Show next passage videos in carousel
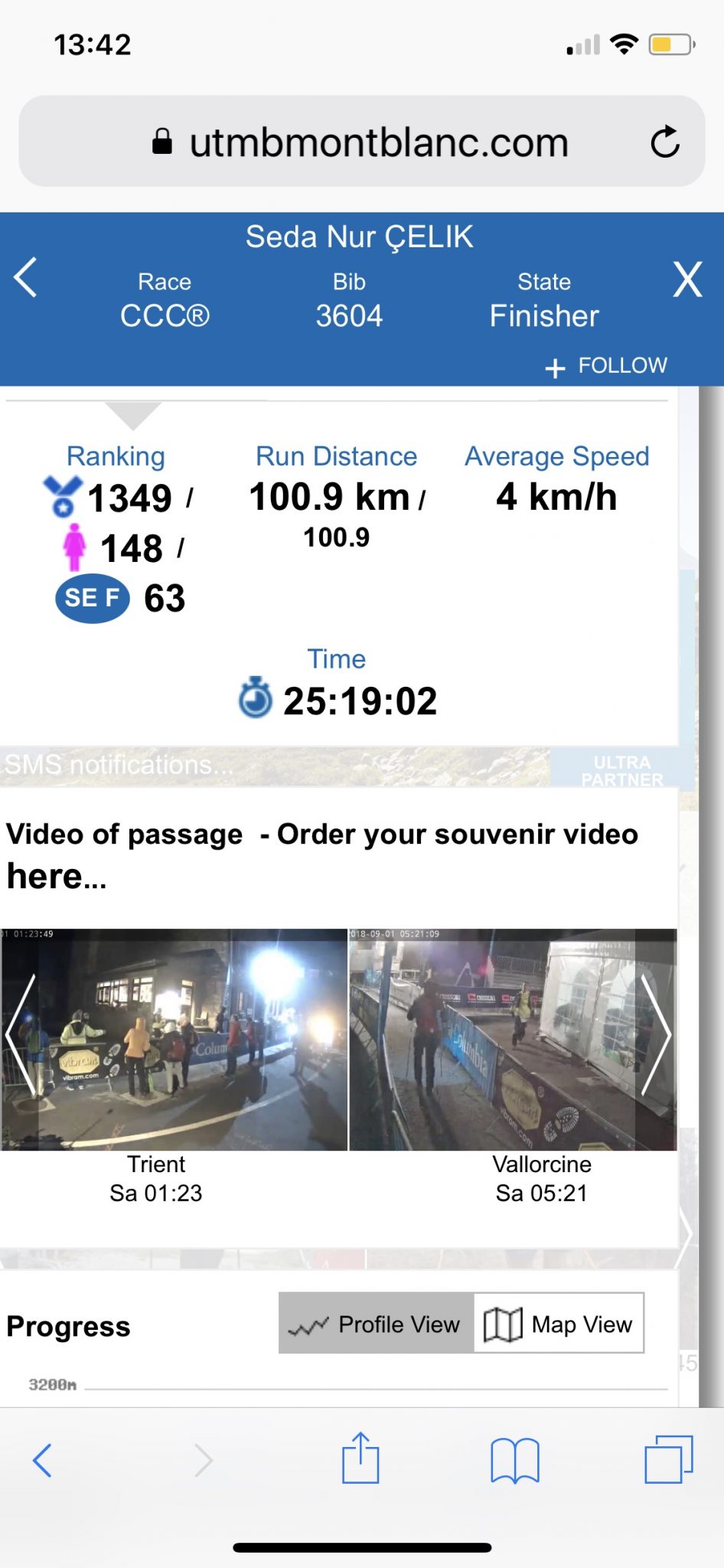This screenshot has height=1568, width=724. 655,1034
